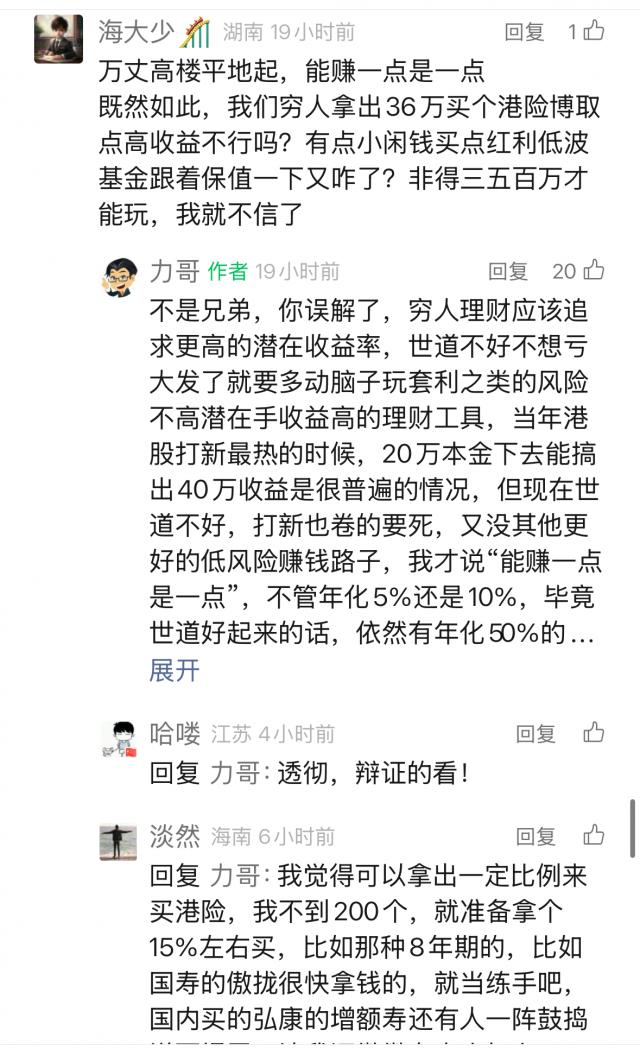Reply to 力哥's comment
Viewport: 640px width, 1049px height.
508,270
